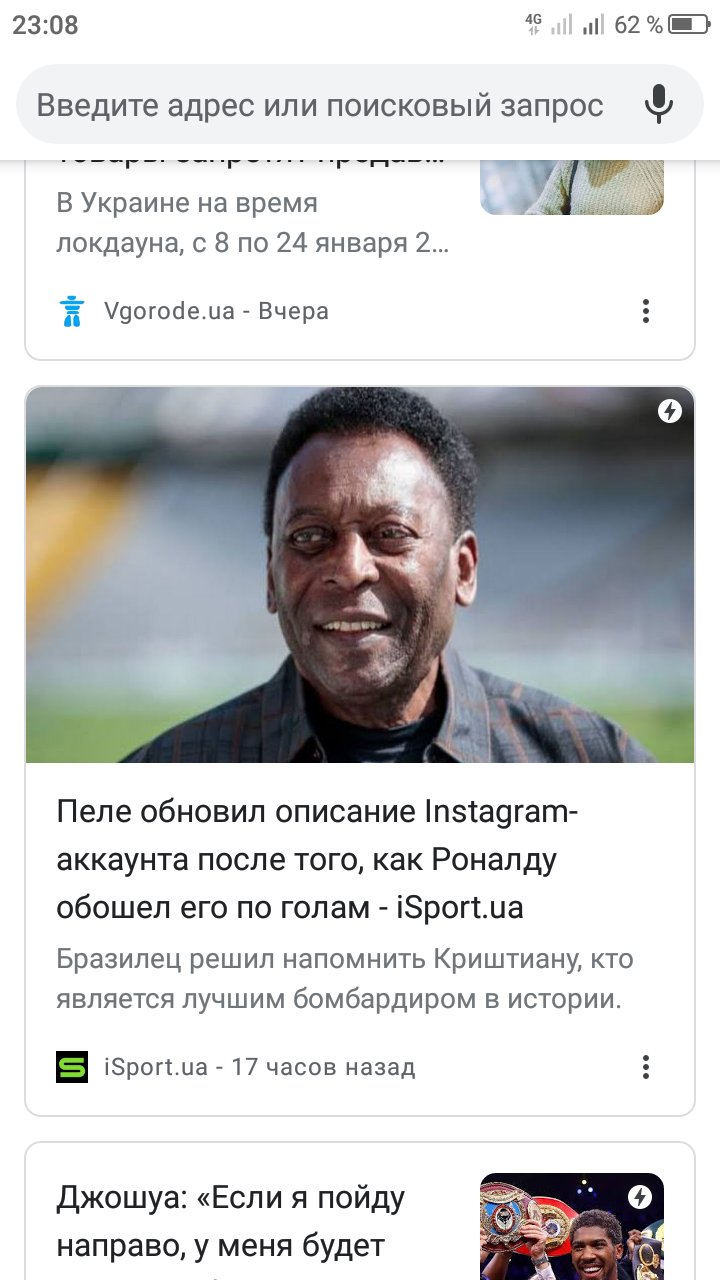Screen dimensions: 720x1280
Task: Tap the microphone icon for voice search
Action: pos(659,104)
